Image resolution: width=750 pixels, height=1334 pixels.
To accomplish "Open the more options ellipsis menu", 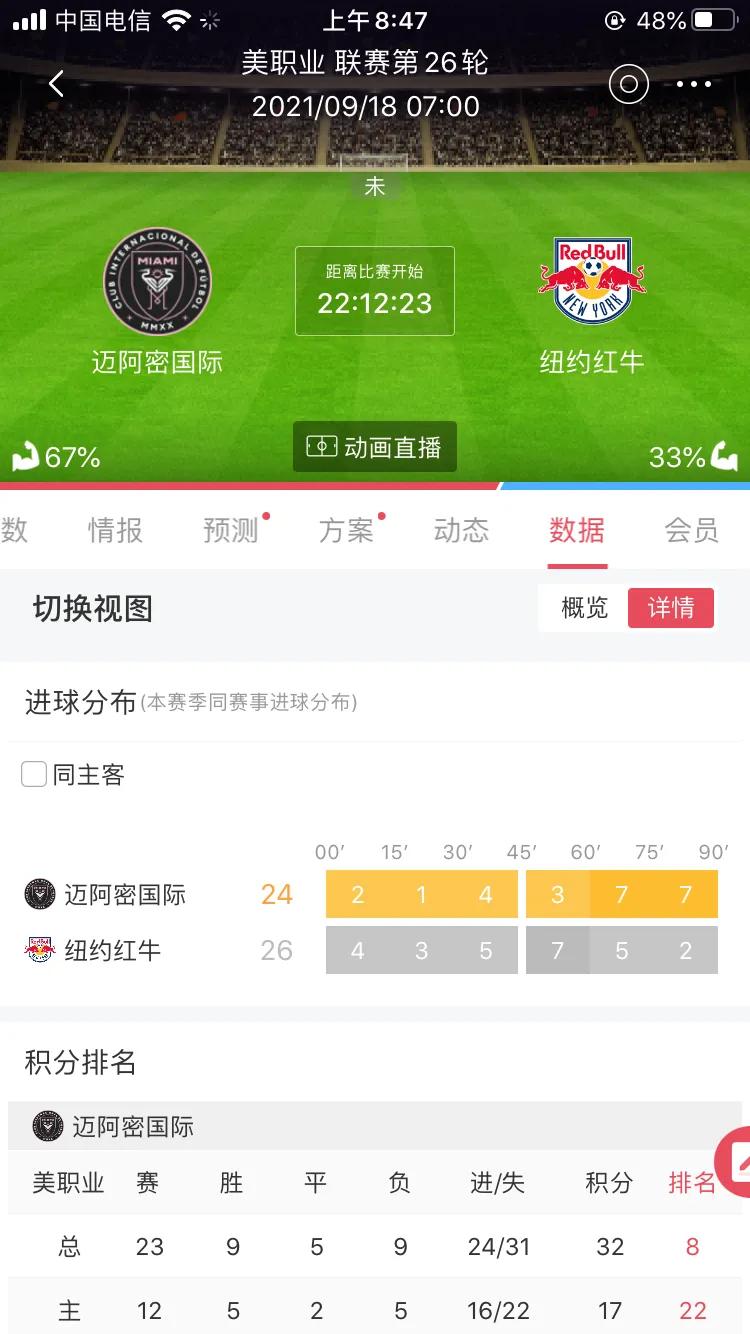I will coord(694,84).
